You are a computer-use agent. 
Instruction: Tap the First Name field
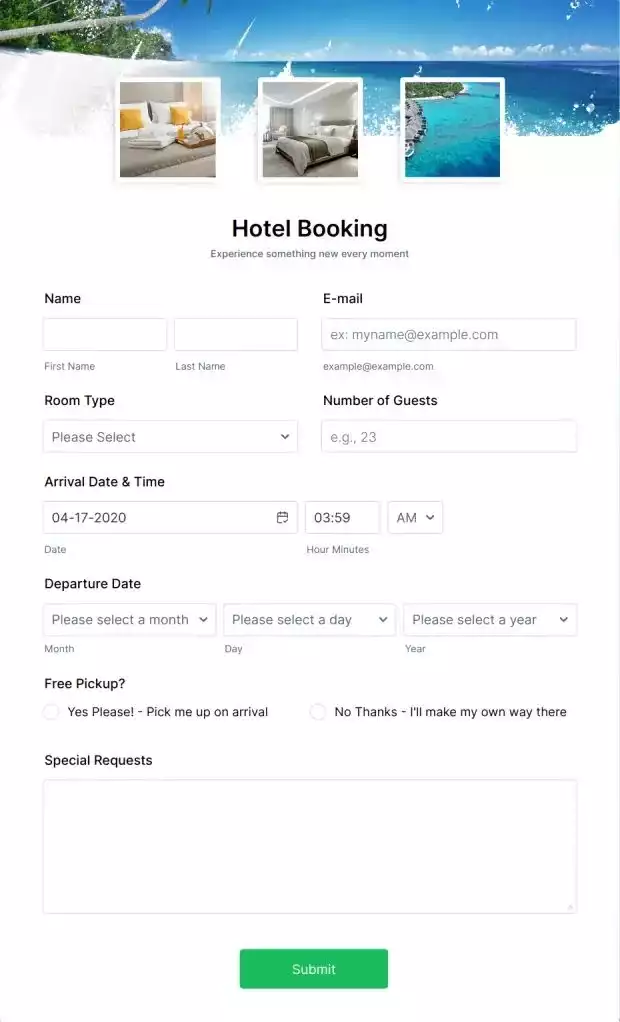tap(105, 335)
